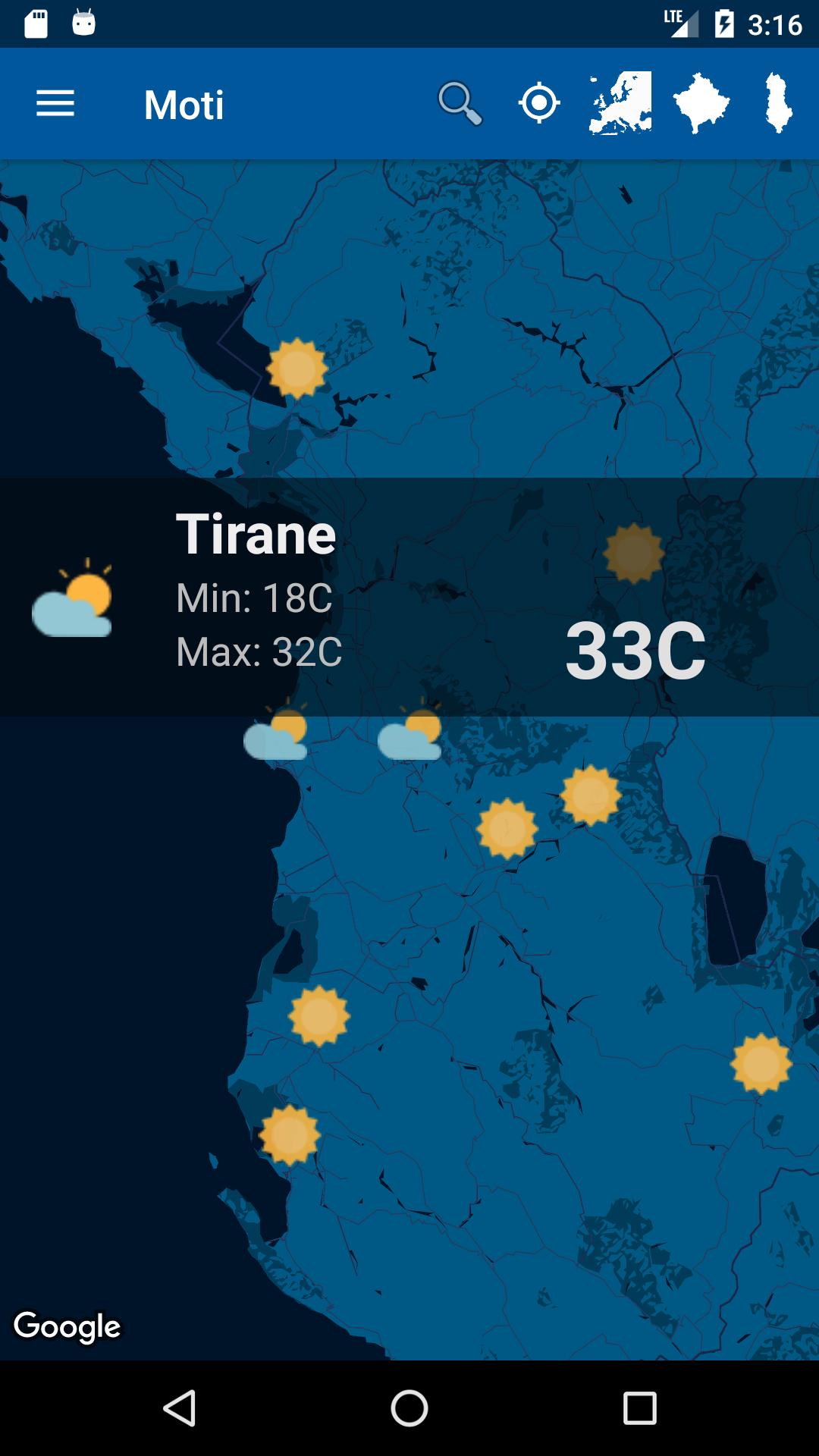Viewport: 819px width, 1456px height.
Task: Go back using system navigation
Action: (180, 1408)
